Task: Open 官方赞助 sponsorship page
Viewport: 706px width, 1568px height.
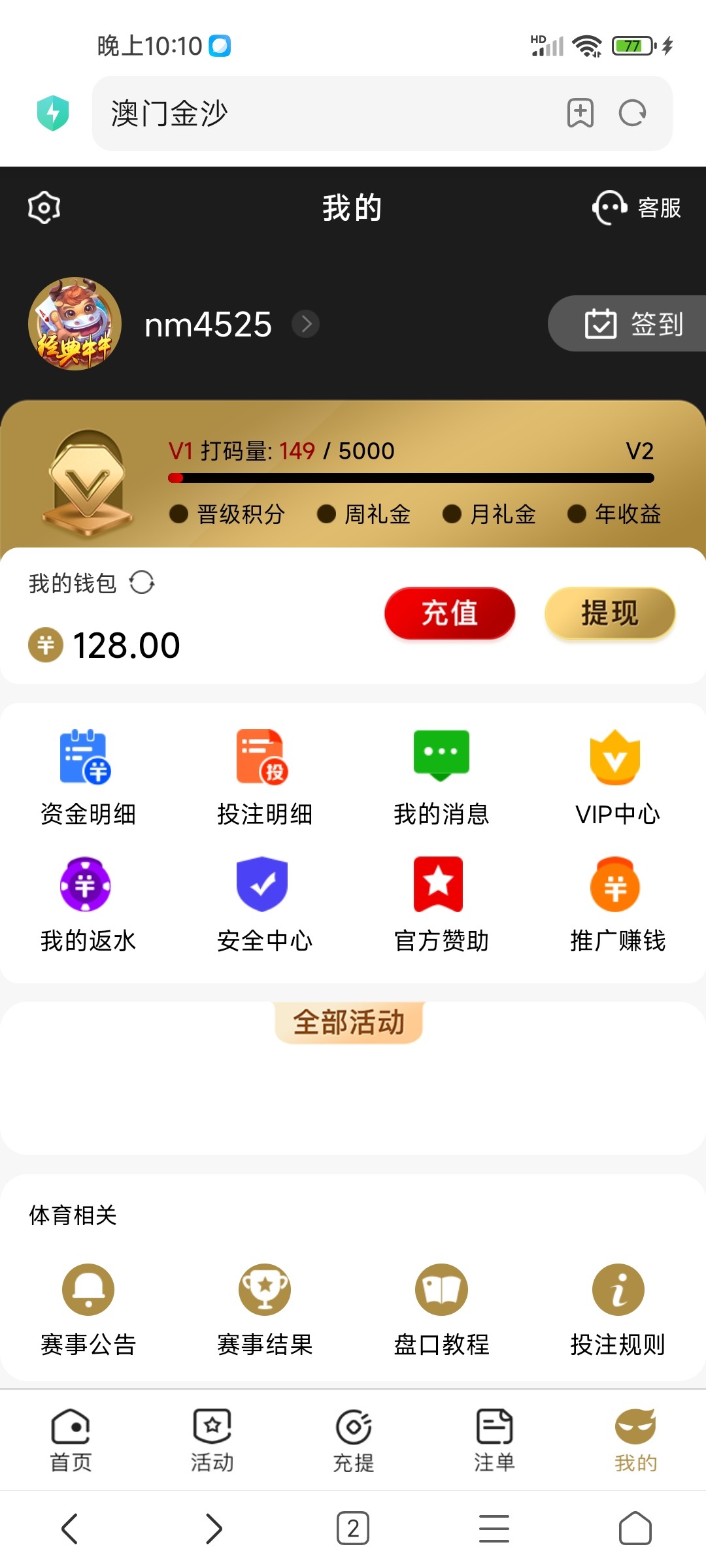Action: [x=439, y=905]
